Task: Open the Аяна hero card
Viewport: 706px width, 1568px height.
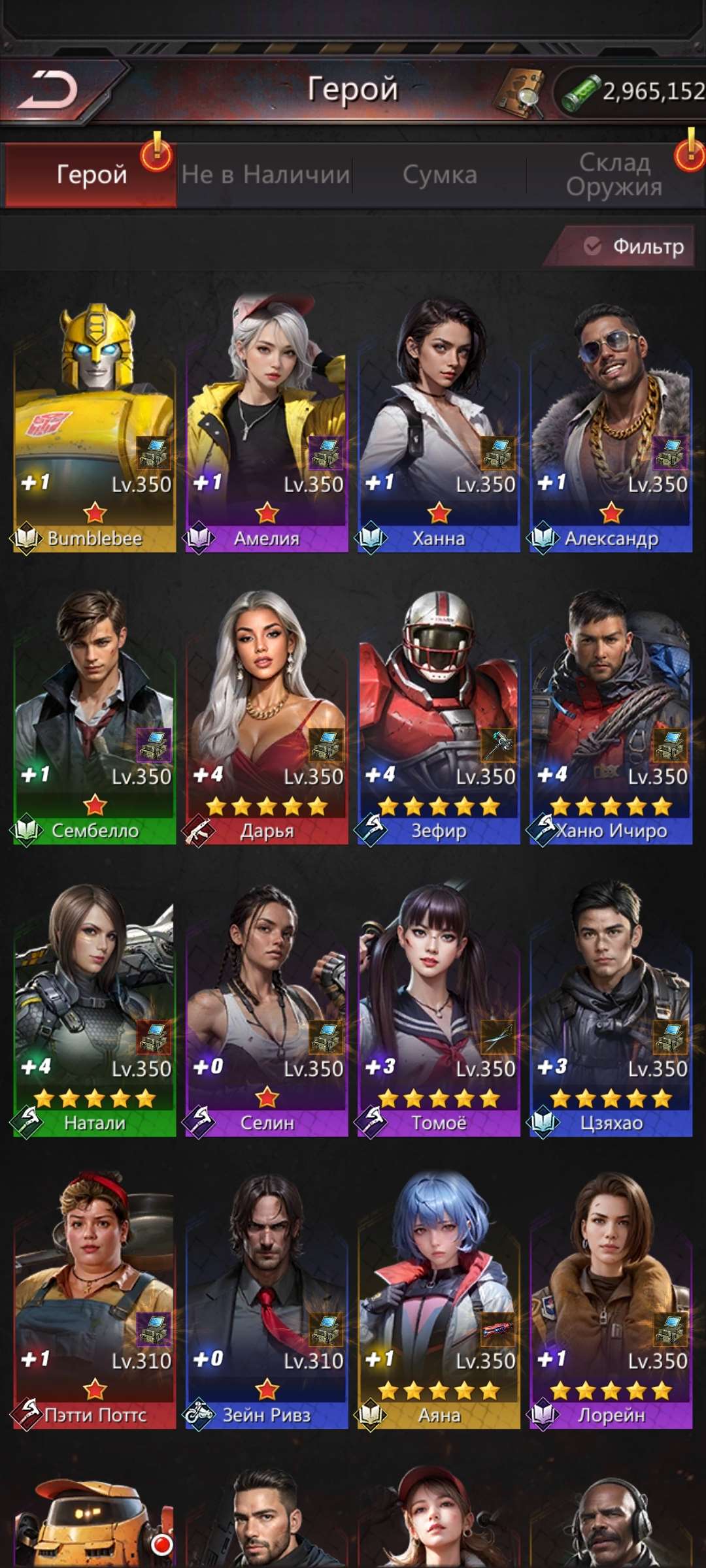Action: pyautogui.click(x=439, y=1301)
